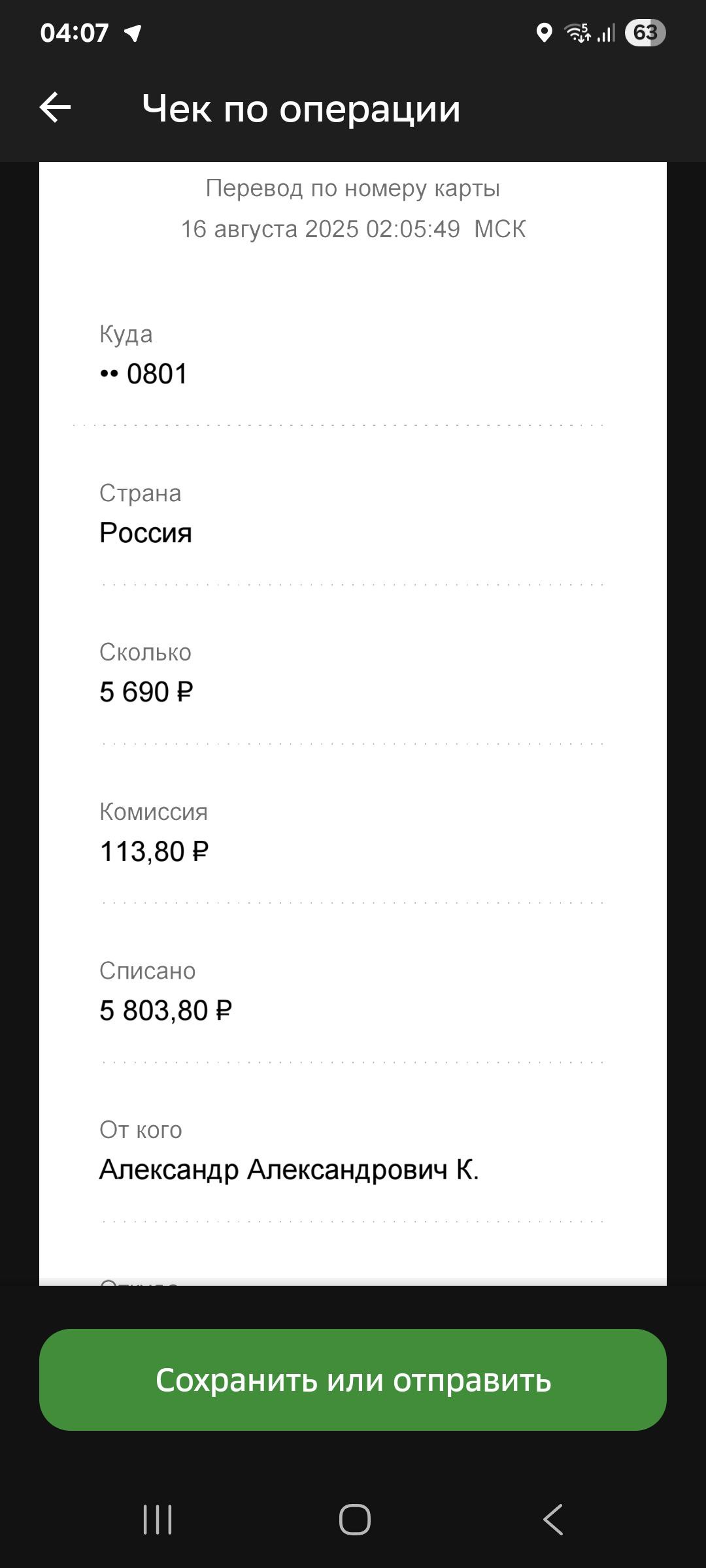Tap the Сохранить или отправить button
706x1568 pixels.
(353, 1380)
